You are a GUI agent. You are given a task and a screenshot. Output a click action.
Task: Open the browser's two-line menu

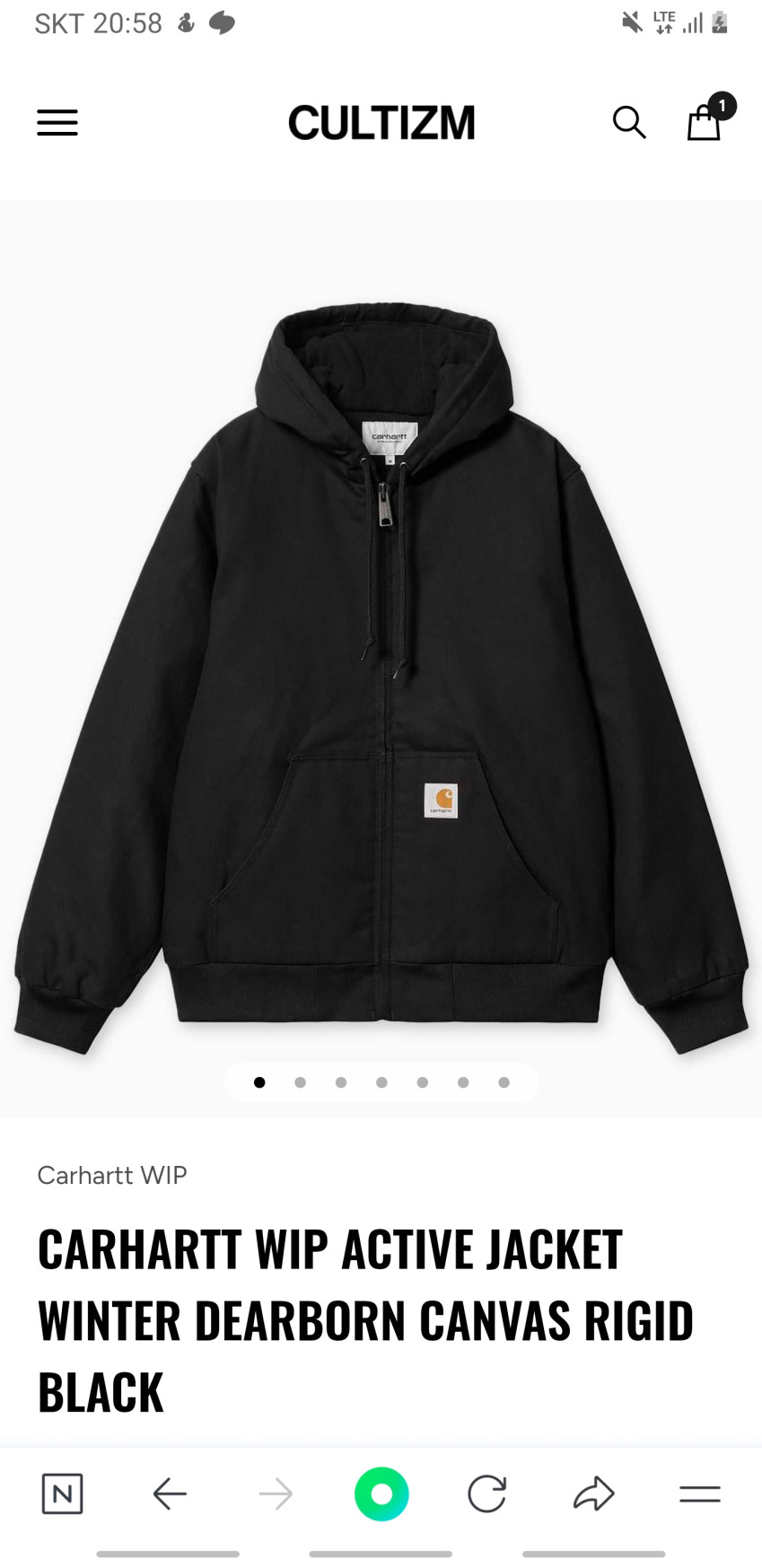tap(700, 1494)
